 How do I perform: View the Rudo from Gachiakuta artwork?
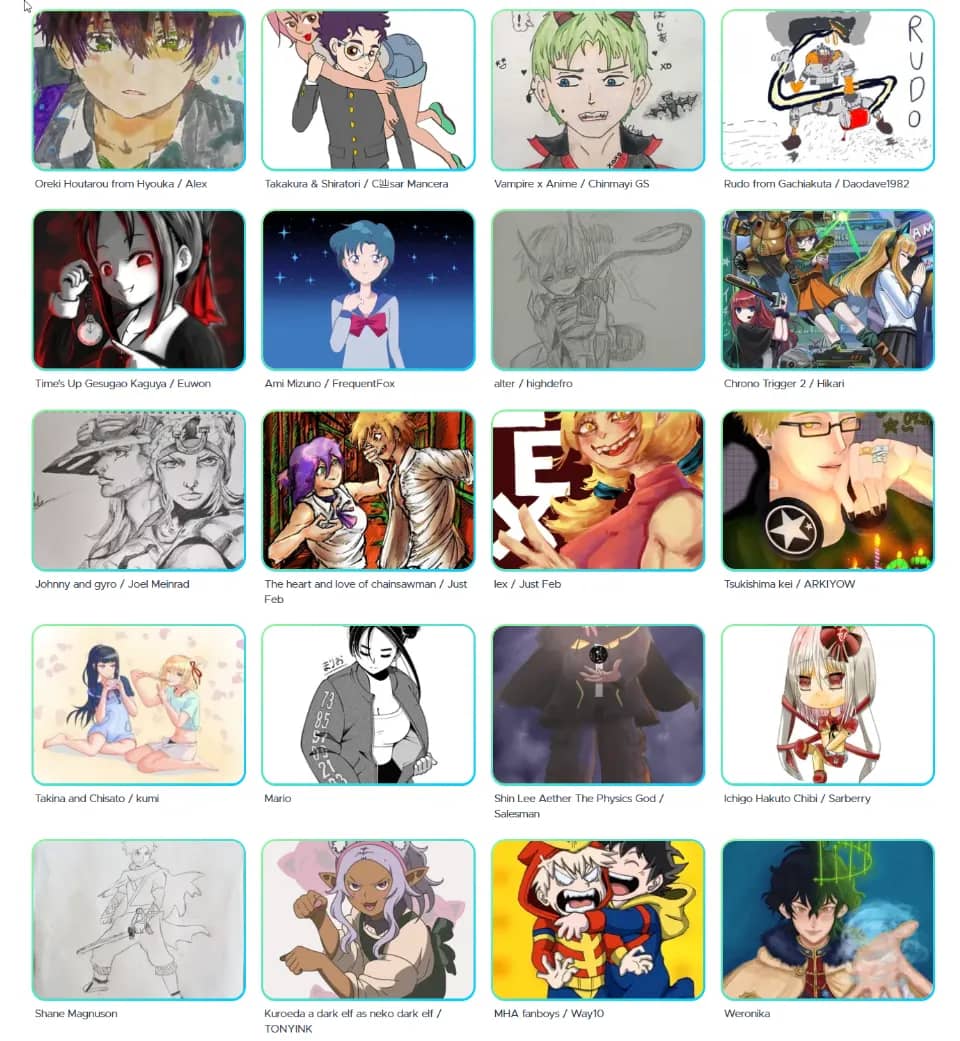(827, 90)
